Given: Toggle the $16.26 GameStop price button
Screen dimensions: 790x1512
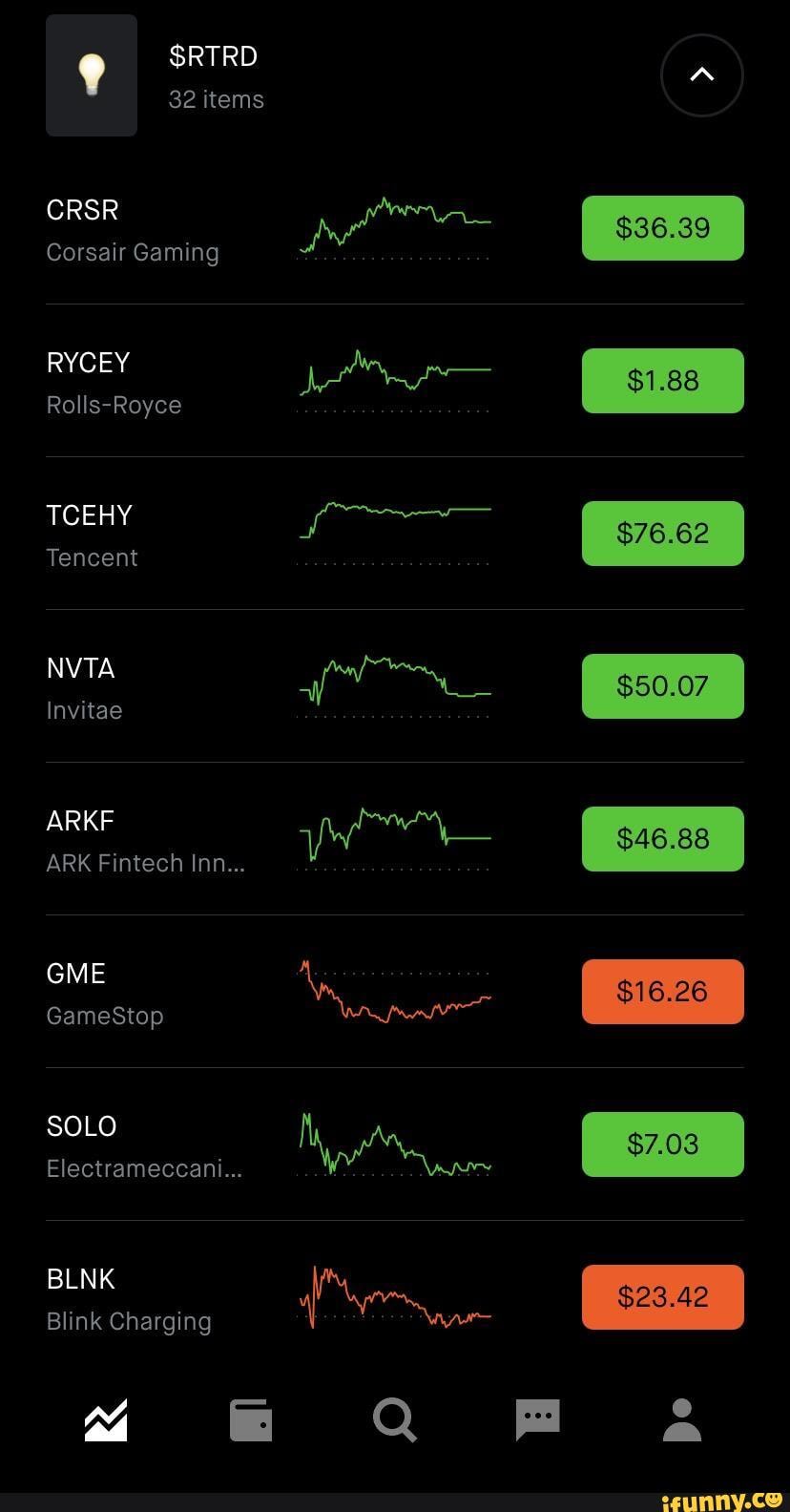Looking at the screenshot, I should (662, 992).
